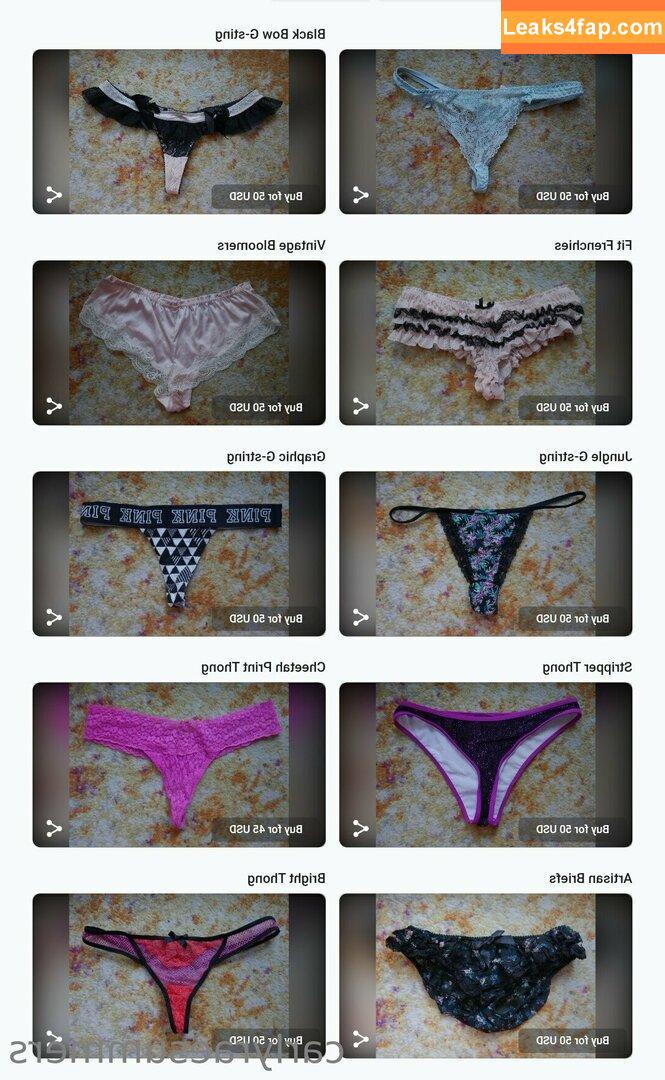Open the Artisan Briefs item card

[x=486, y=965]
